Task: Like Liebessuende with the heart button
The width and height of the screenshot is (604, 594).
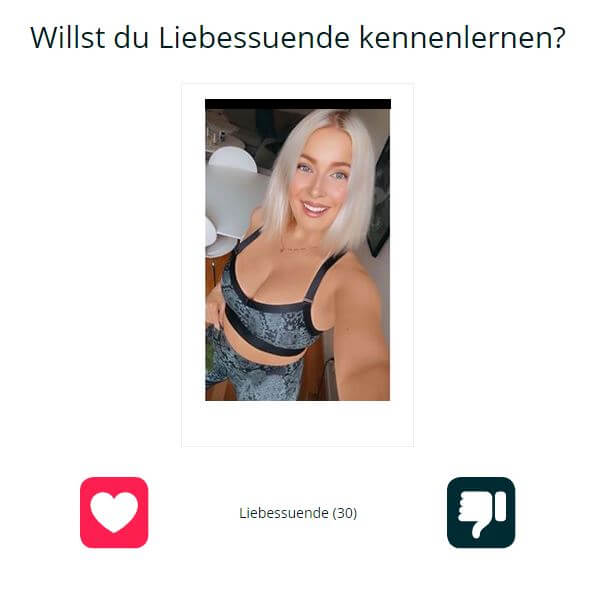Action: click(114, 512)
